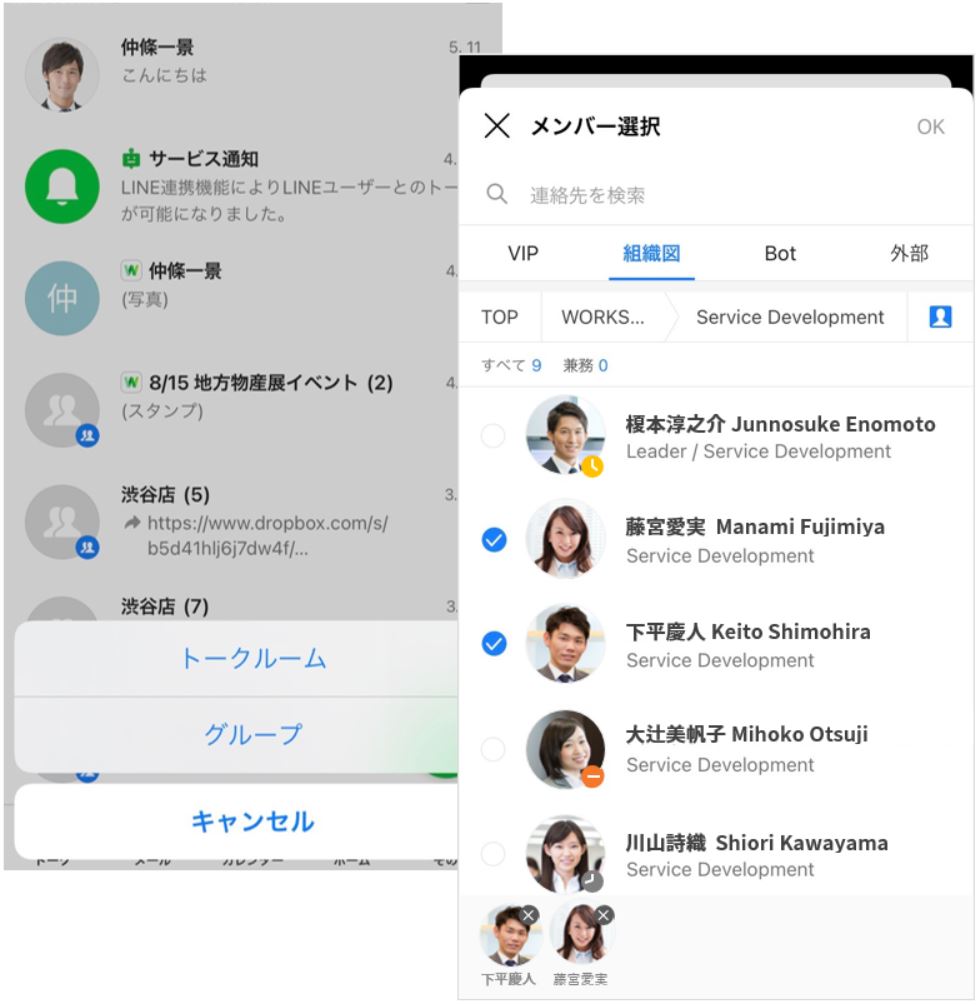The width and height of the screenshot is (979, 1005).
Task: Close the メンバー選択 screen
Action: [497, 126]
